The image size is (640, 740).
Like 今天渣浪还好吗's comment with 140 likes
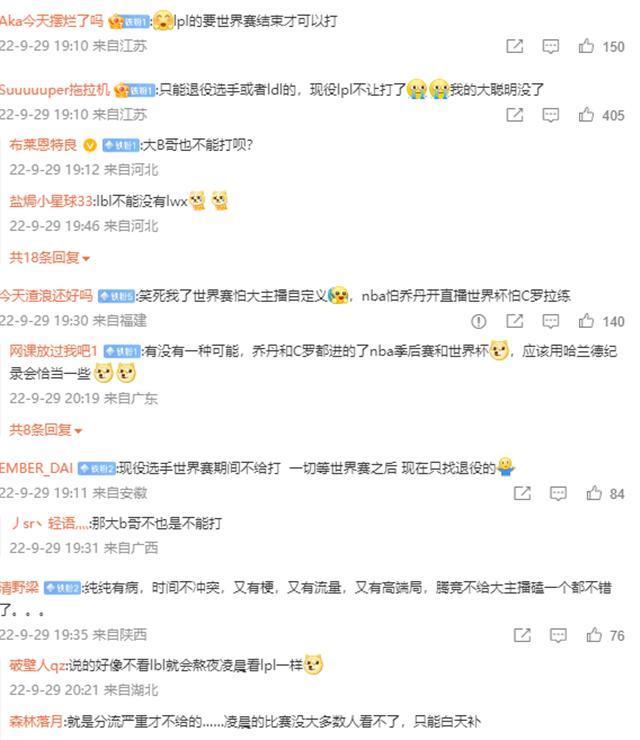coord(586,321)
